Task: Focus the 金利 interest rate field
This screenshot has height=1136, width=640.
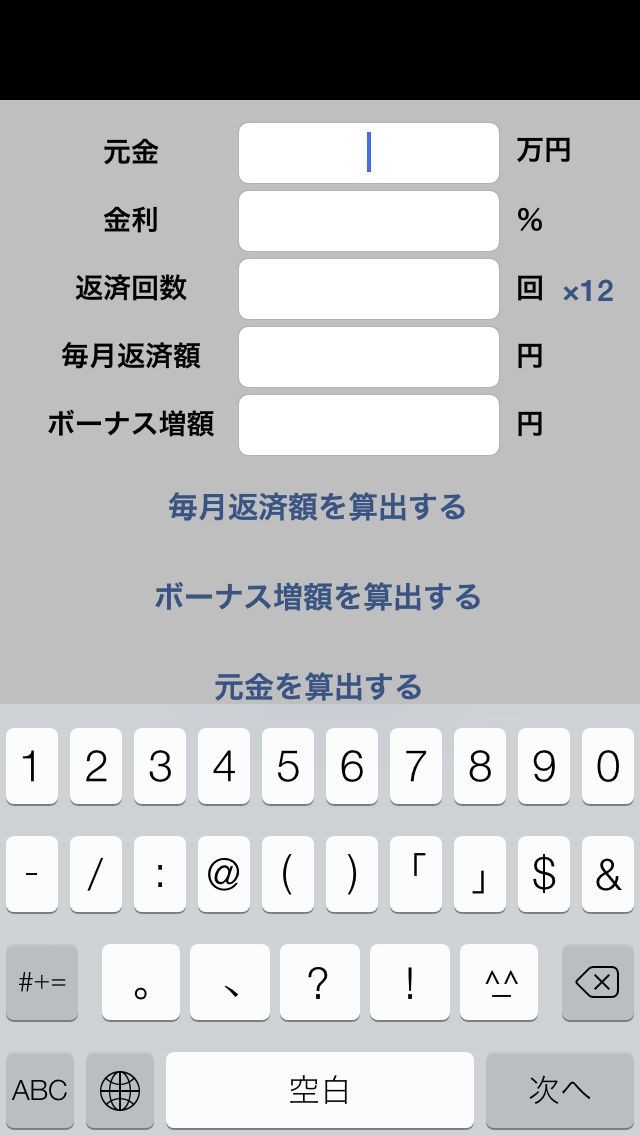Action: tap(368, 221)
